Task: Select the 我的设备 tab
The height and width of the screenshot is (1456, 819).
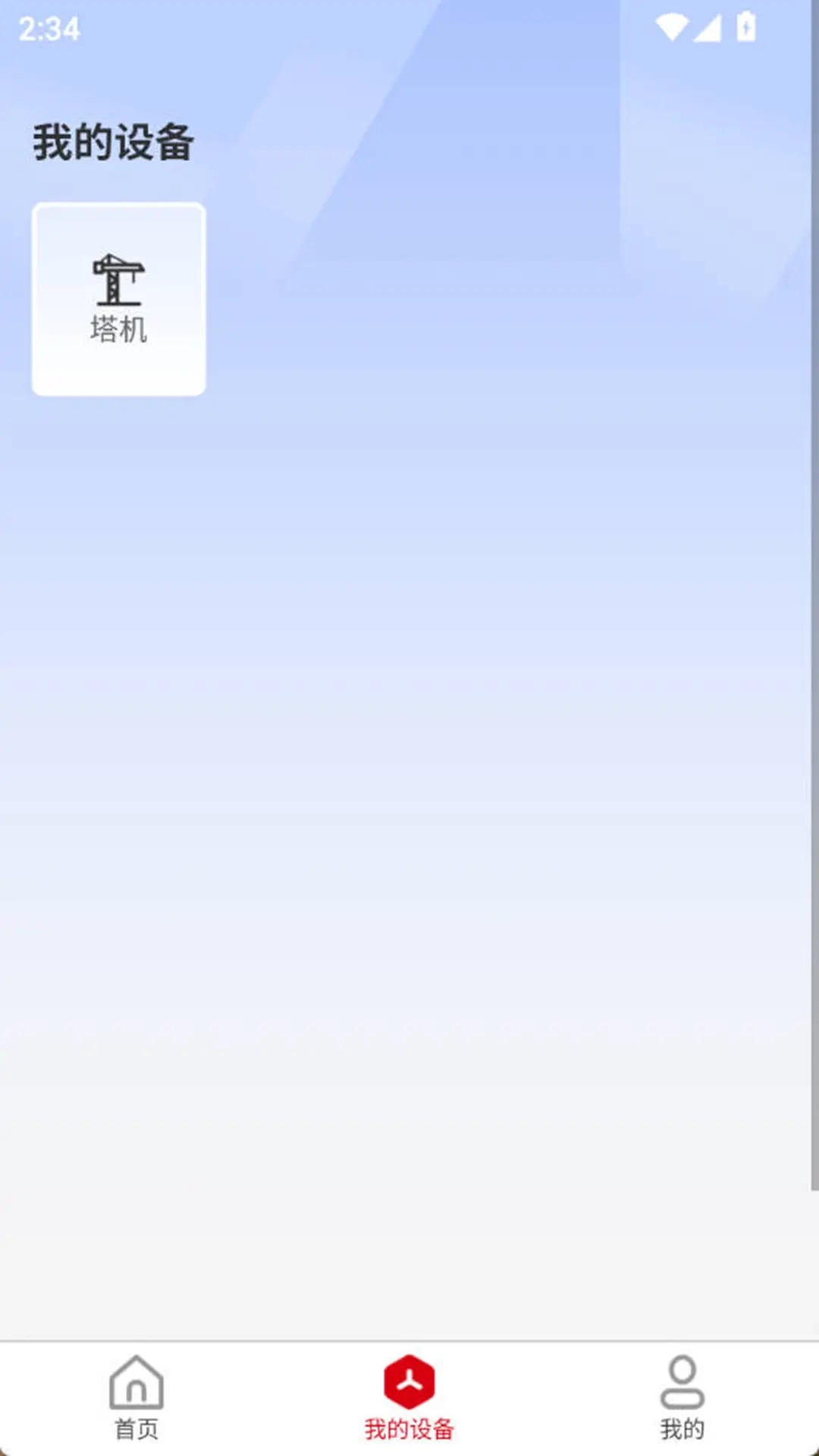Action: pos(409,1398)
